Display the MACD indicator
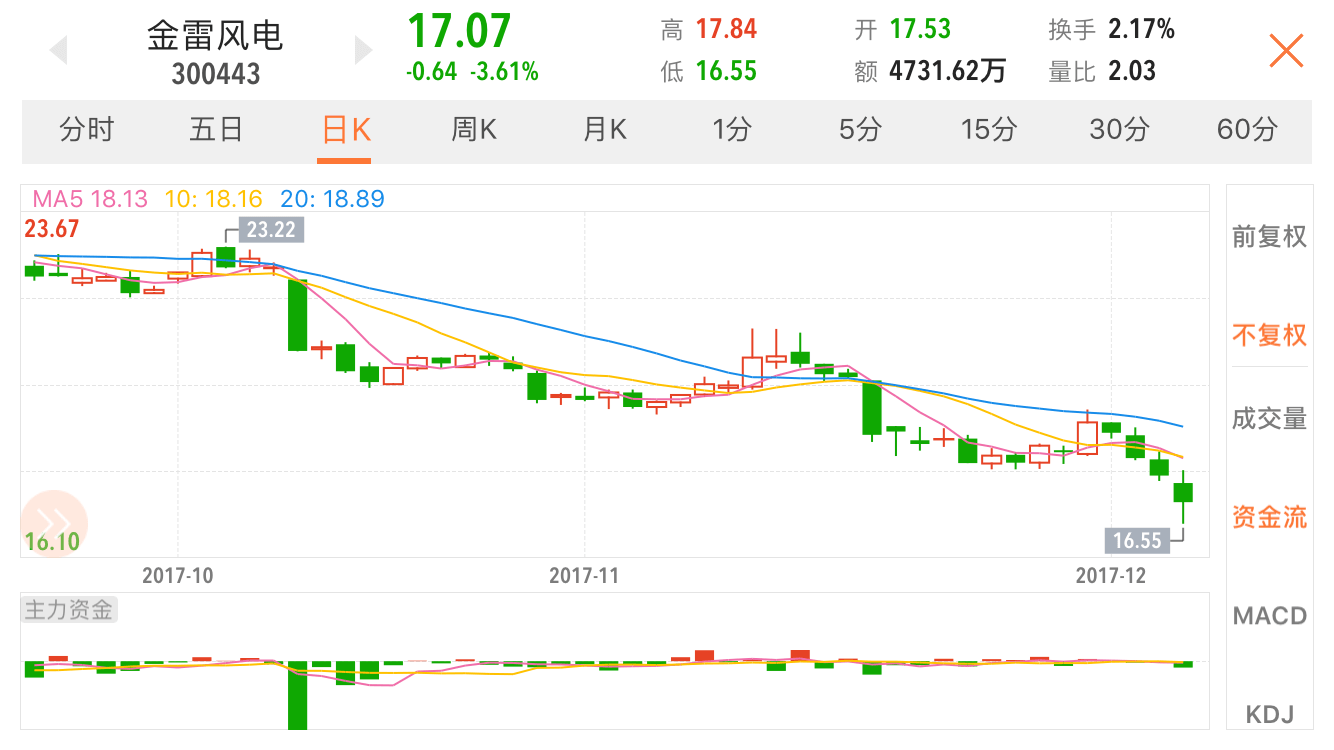Screen dimensions: 1334x750 tap(1269, 615)
